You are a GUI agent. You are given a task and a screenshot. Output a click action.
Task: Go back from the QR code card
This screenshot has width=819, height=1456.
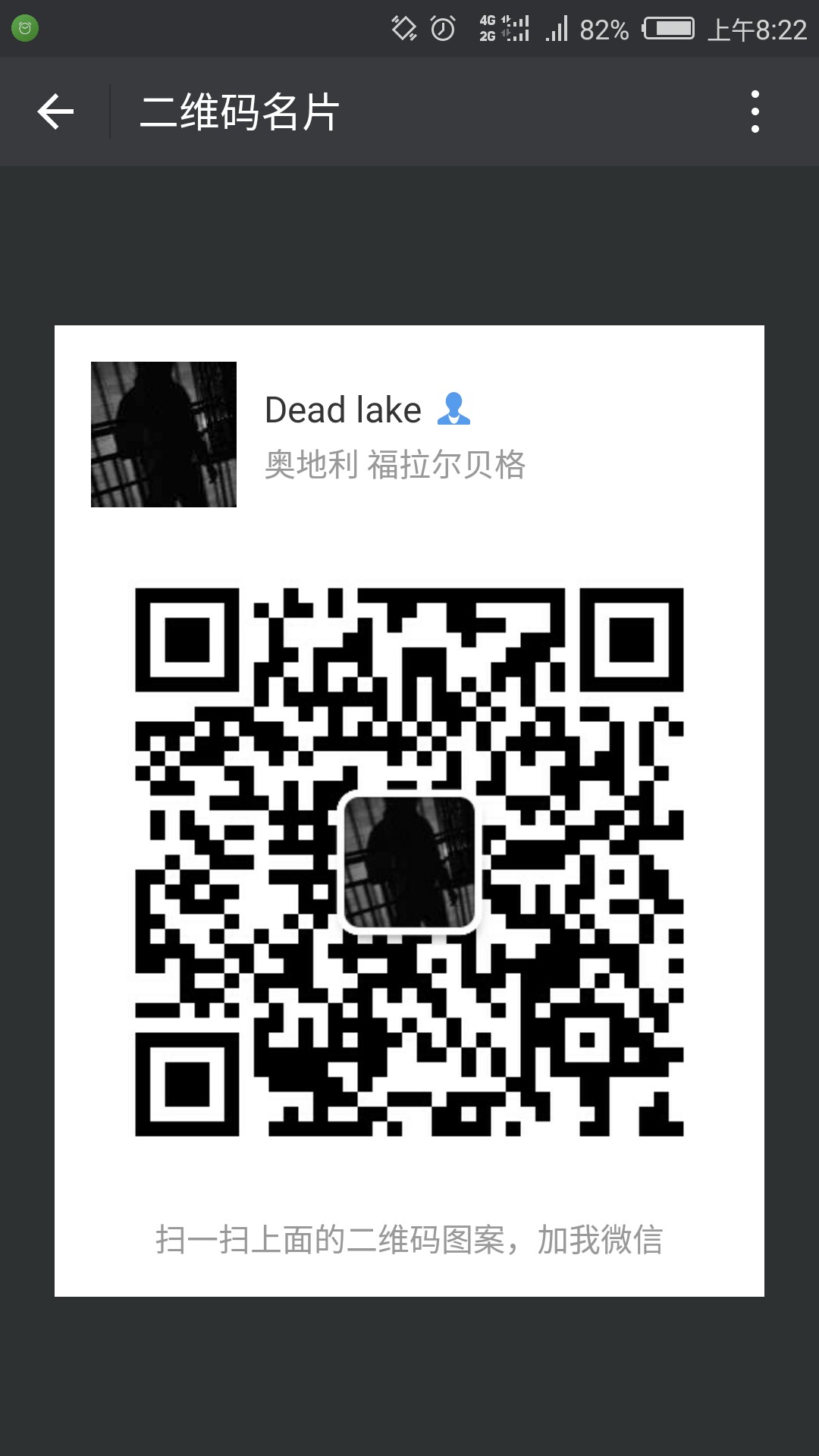(55, 112)
